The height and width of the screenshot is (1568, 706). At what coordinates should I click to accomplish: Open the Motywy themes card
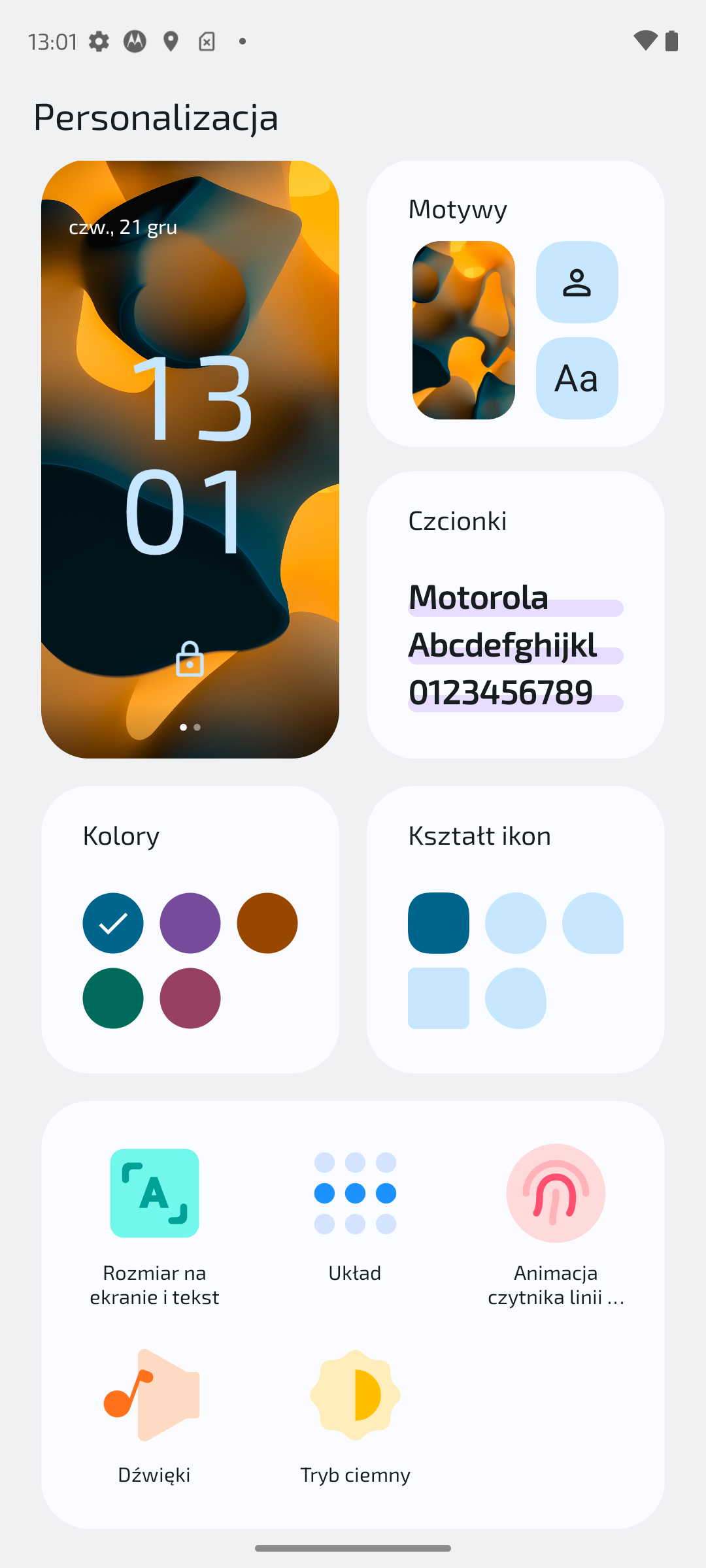516,304
